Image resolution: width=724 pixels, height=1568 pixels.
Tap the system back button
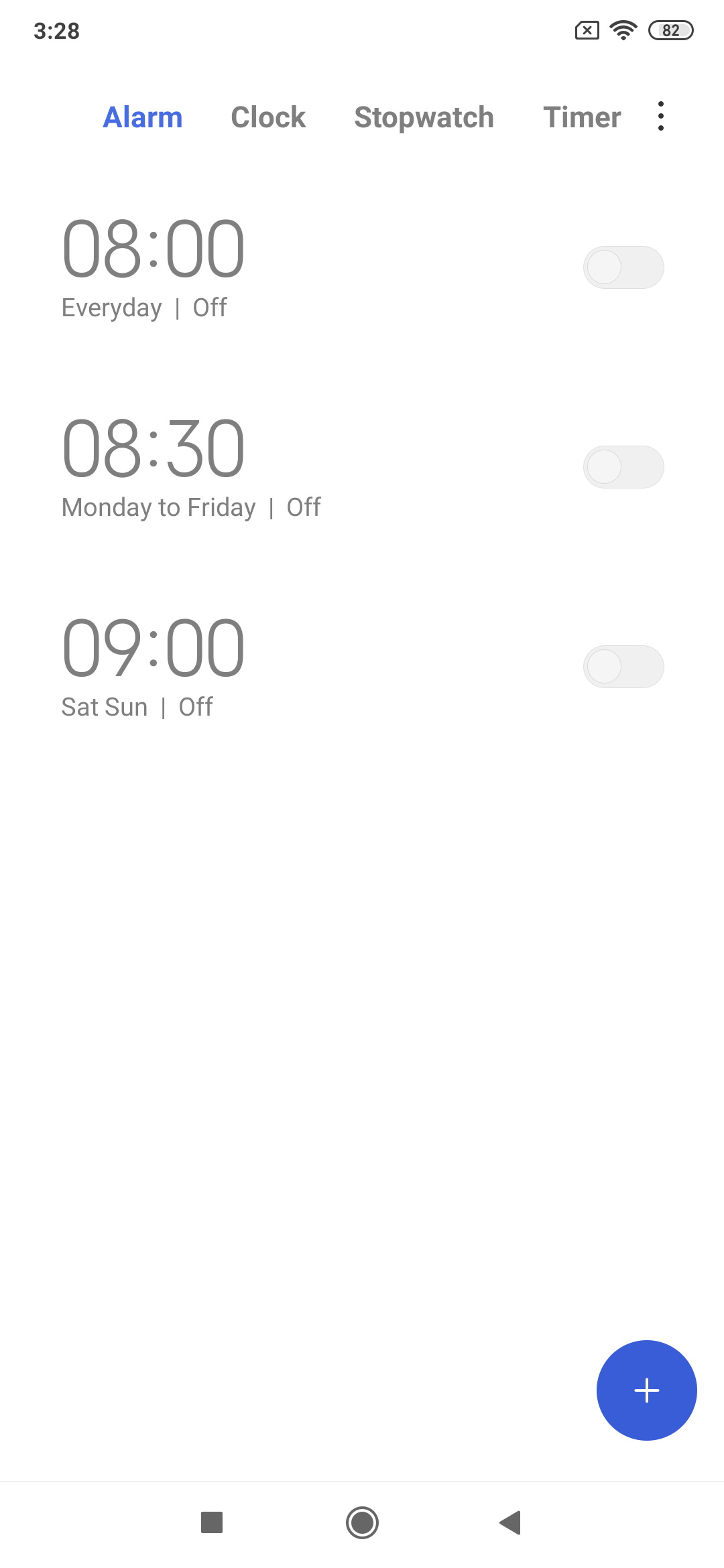pyautogui.click(x=510, y=1522)
